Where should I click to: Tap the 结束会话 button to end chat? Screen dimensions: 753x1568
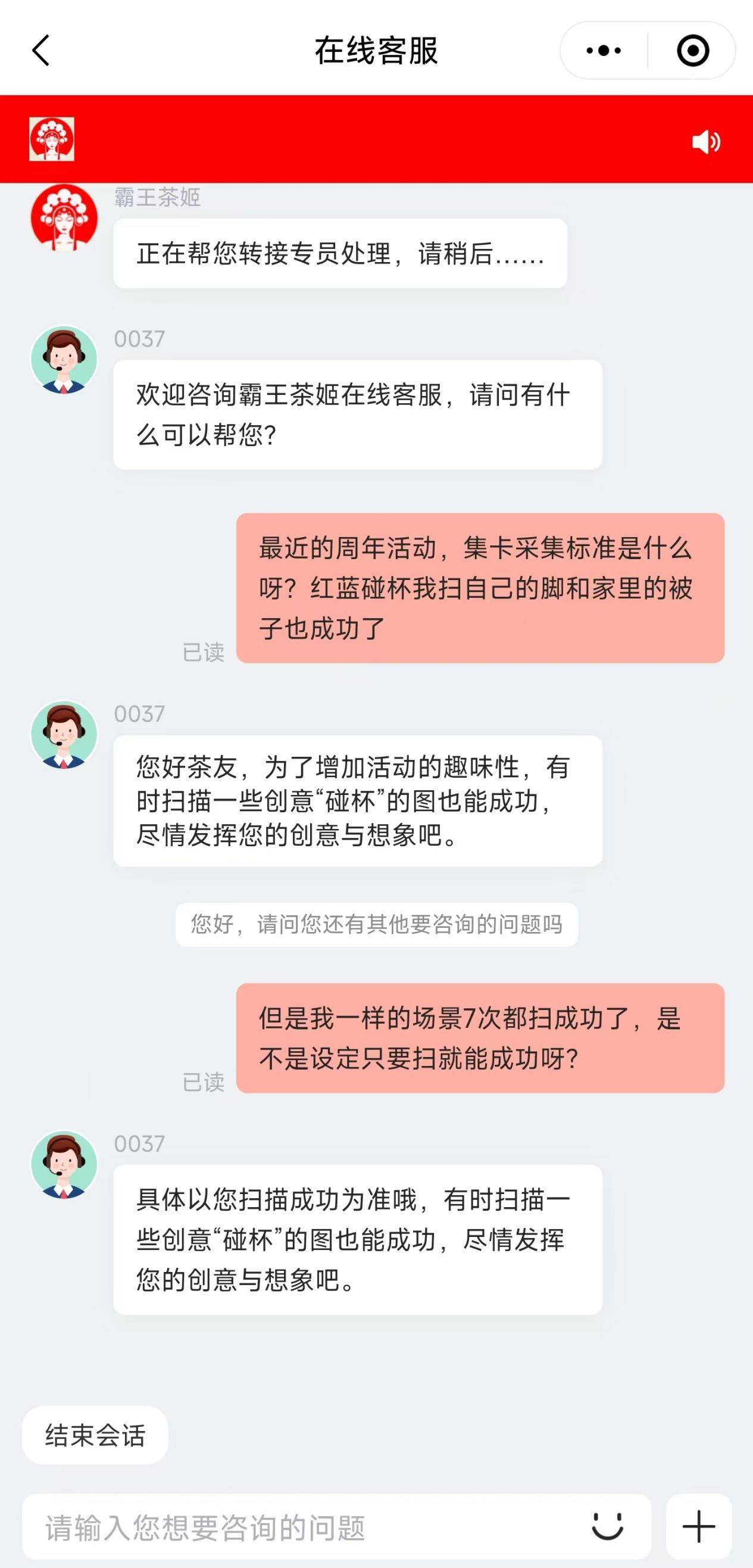click(95, 1435)
